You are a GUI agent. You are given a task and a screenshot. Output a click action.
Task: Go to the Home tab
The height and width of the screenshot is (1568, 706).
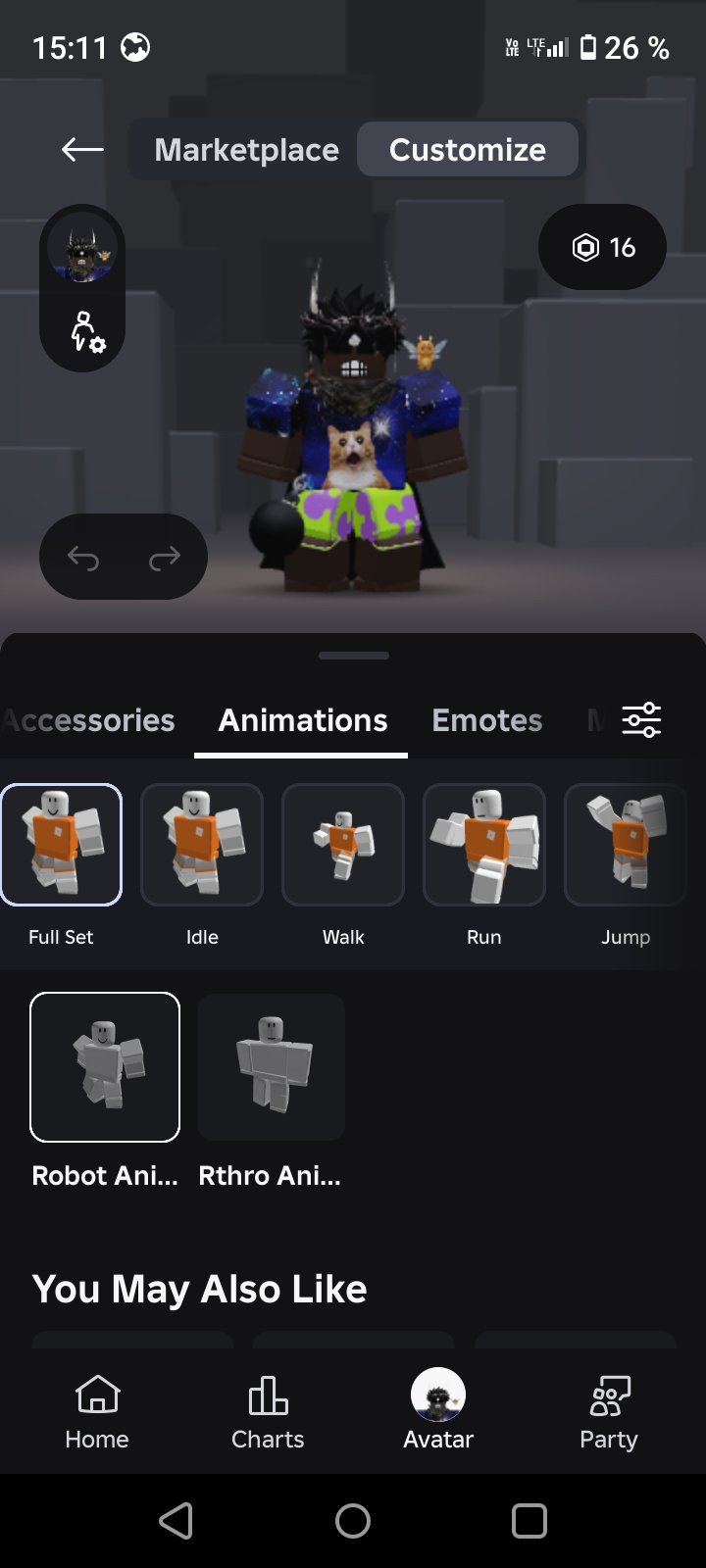click(x=97, y=1412)
